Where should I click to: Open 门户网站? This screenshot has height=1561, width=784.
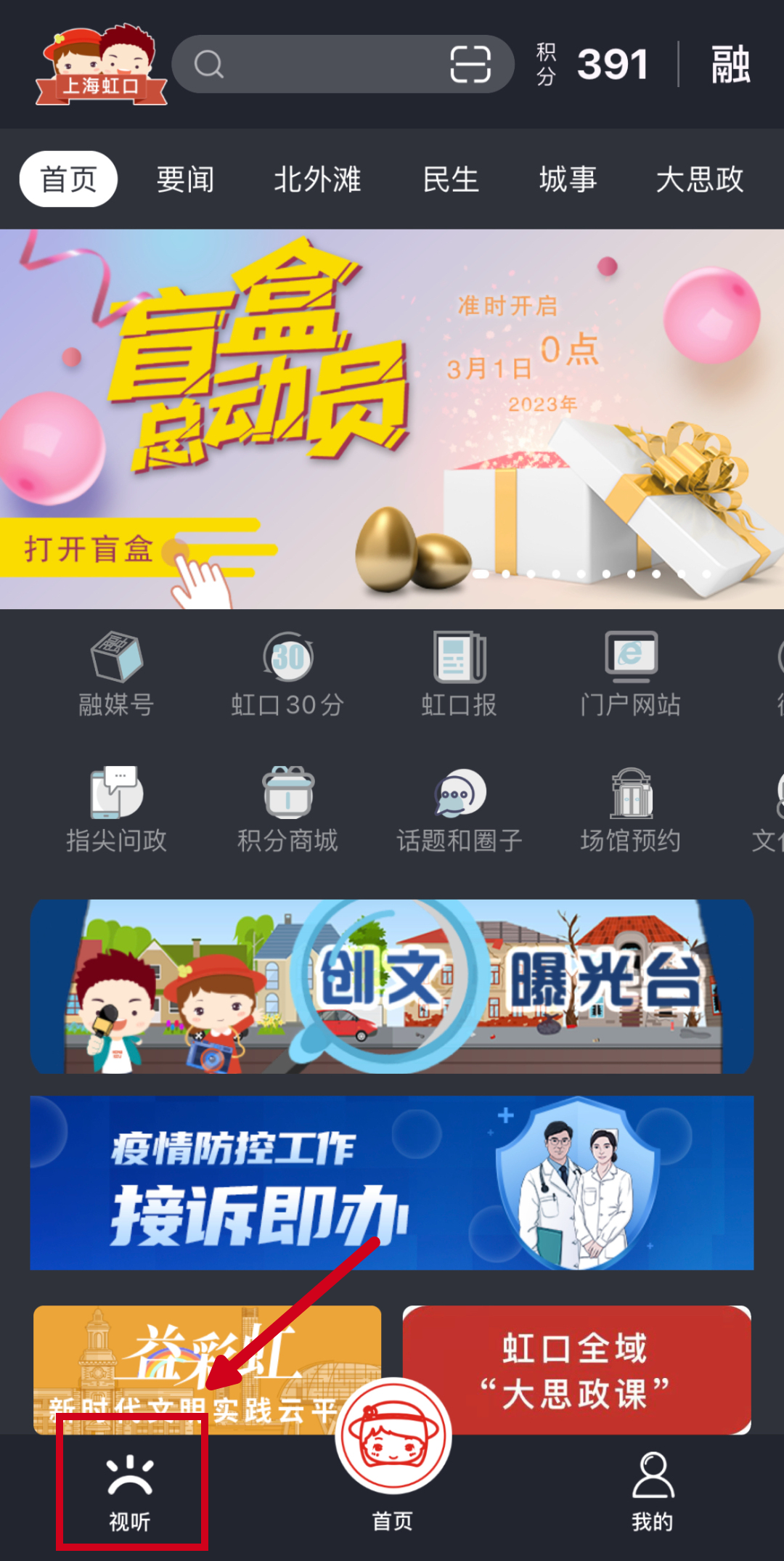[x=630, y=674]
